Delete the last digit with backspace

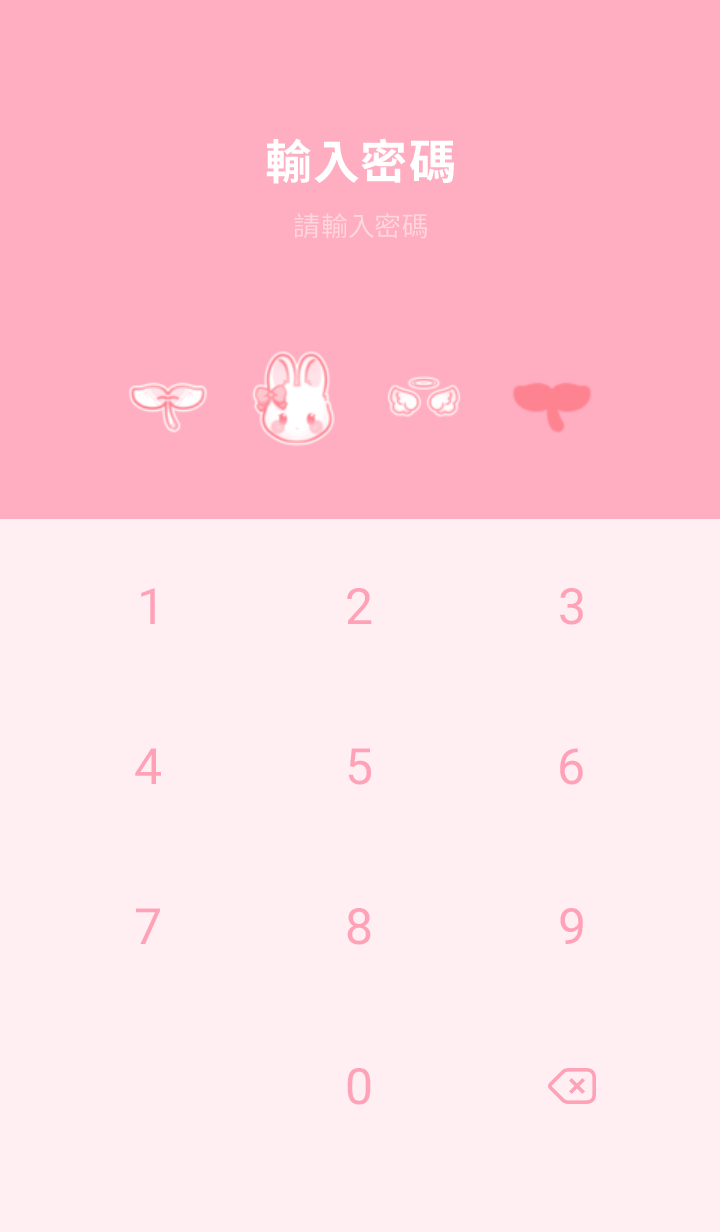click(x=572, y=1086)
